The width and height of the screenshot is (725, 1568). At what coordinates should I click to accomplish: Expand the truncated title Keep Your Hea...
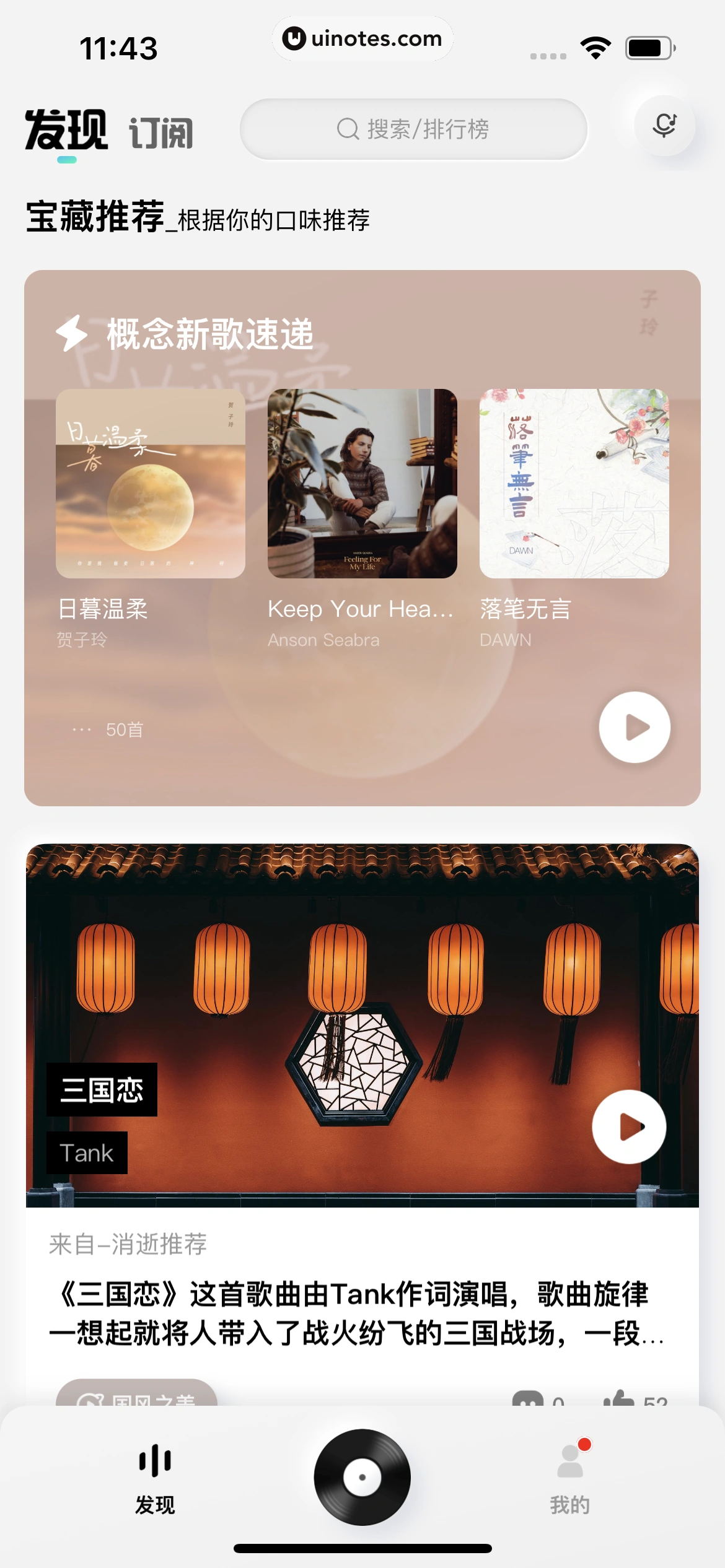pyautogui.click(x=361, y=609)
